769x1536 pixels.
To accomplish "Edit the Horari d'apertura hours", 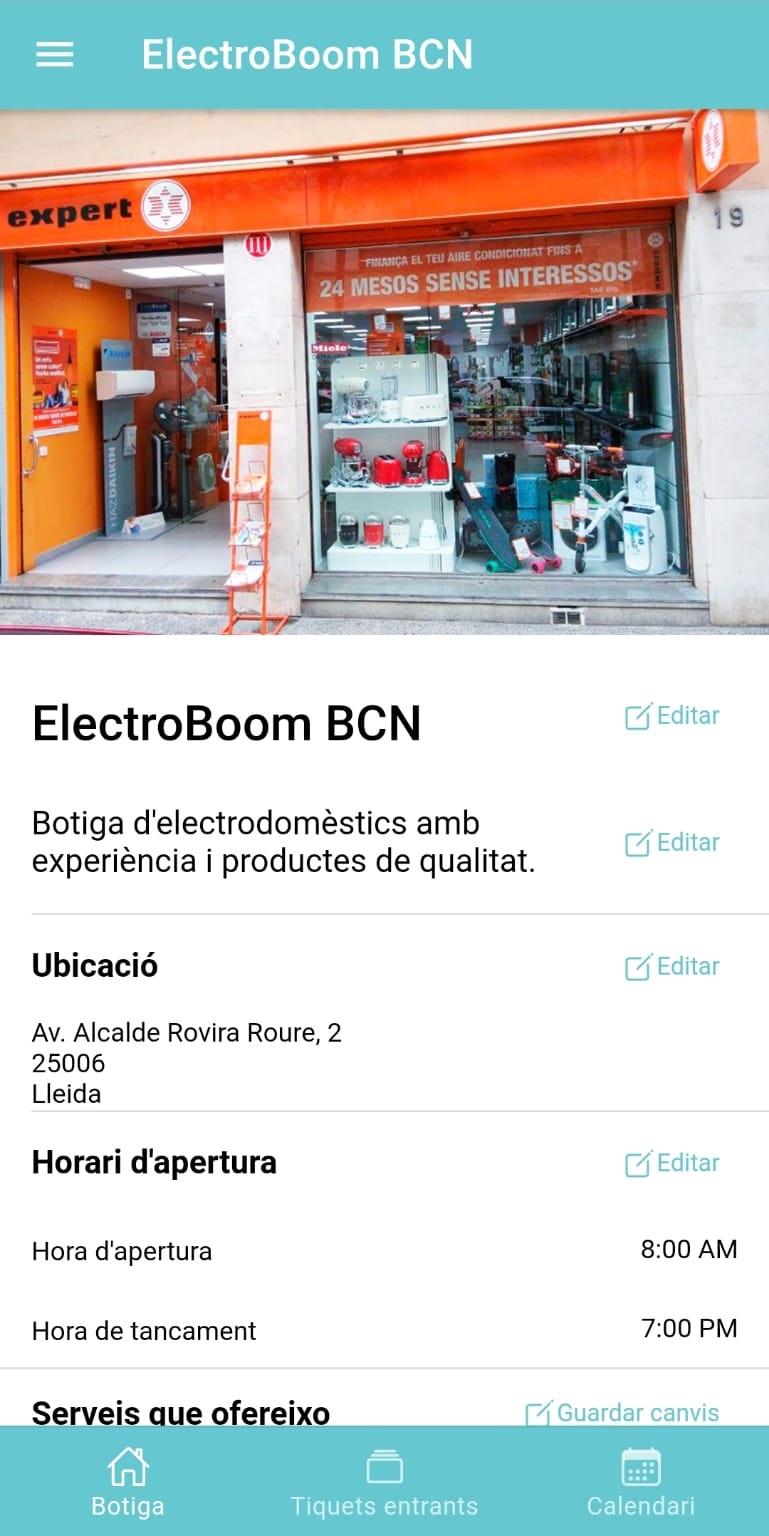I will point(672,1163).
